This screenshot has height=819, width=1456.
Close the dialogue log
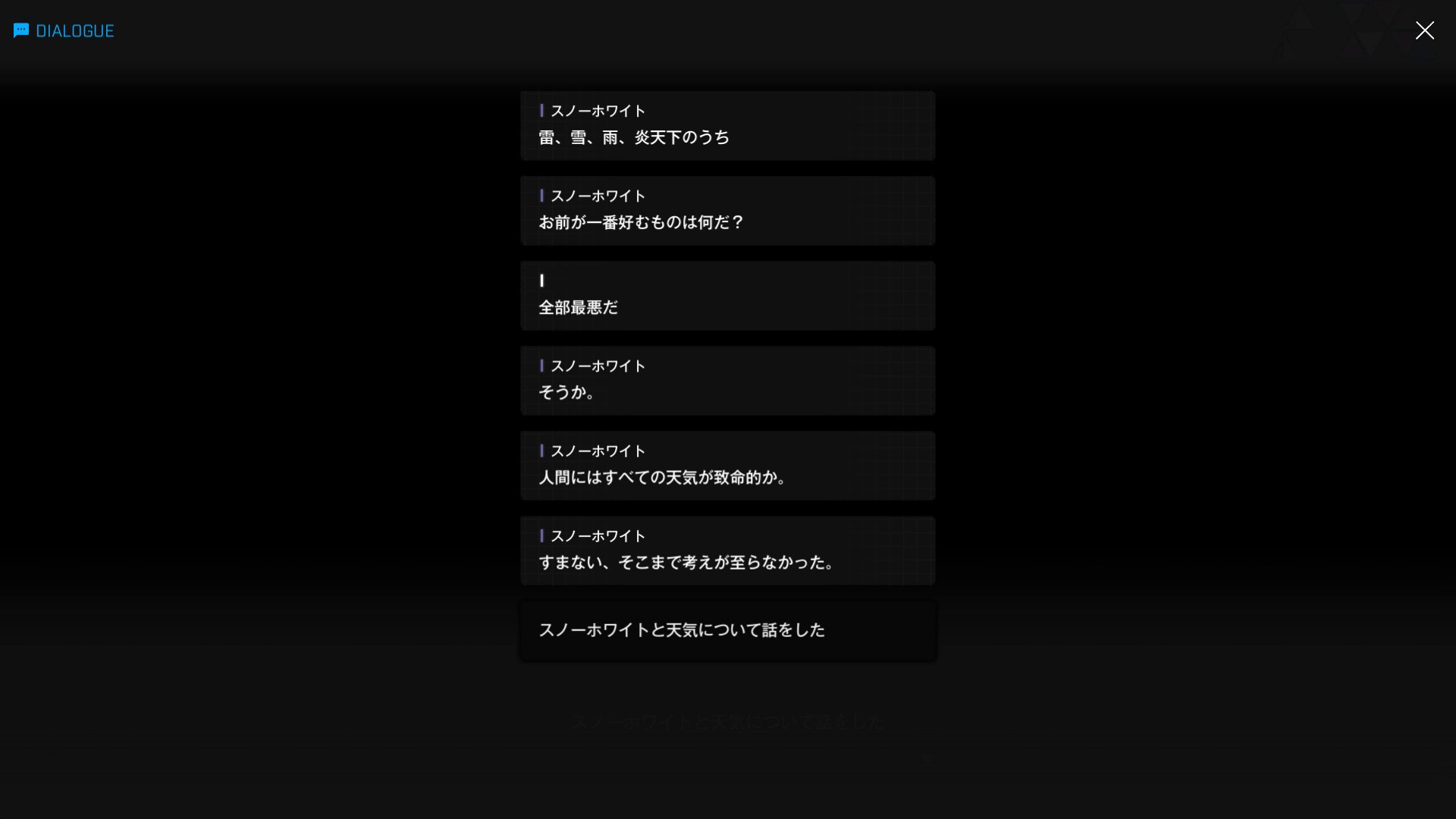(1424, 30)
